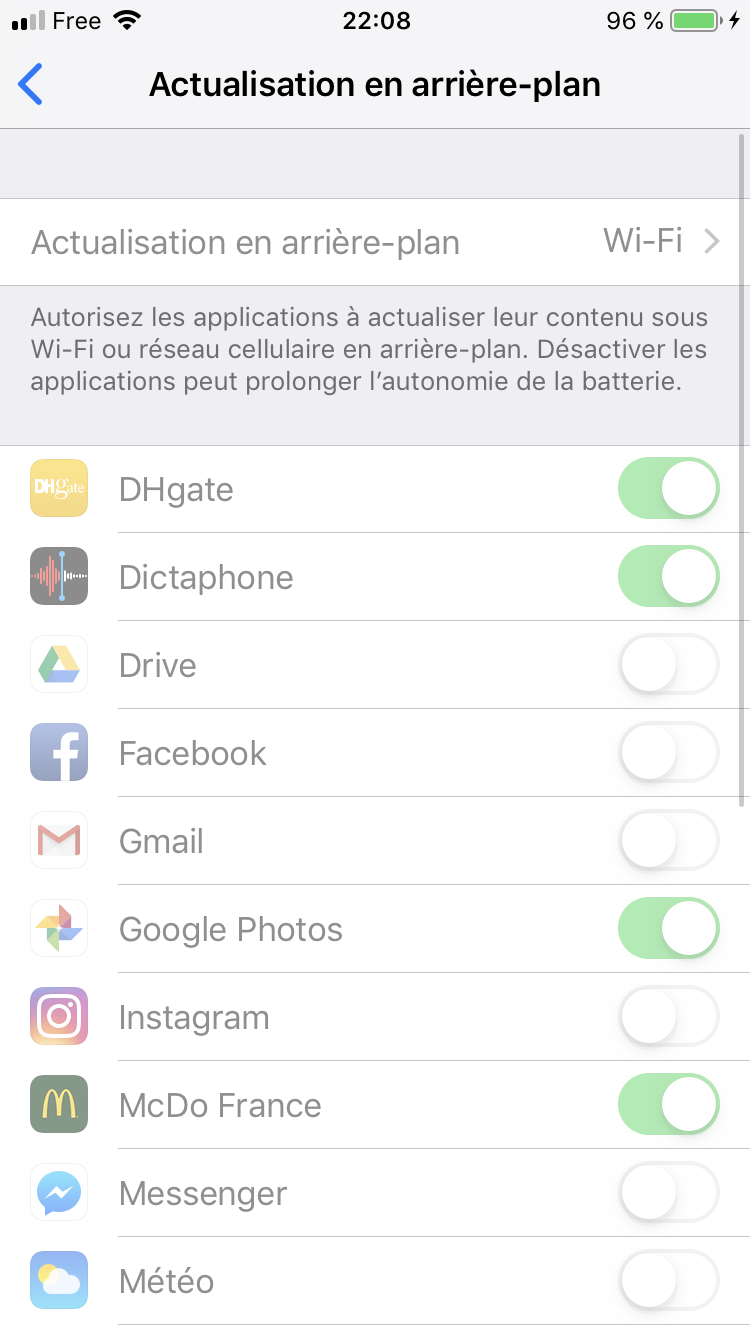This screenshot has width=750, height=1334.
Task: Turn off Google Photos background refresh
Action: (668, 929)
